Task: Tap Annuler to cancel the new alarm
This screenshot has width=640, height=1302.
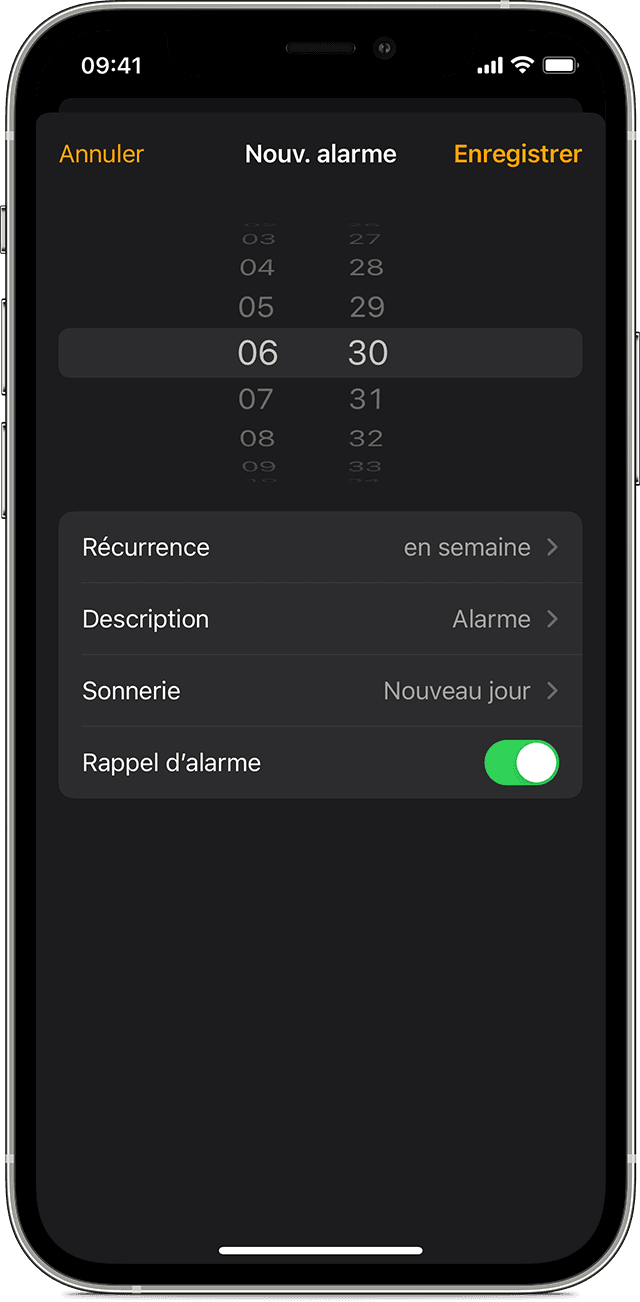Action: pyautogui.click(x=102, y=154)
